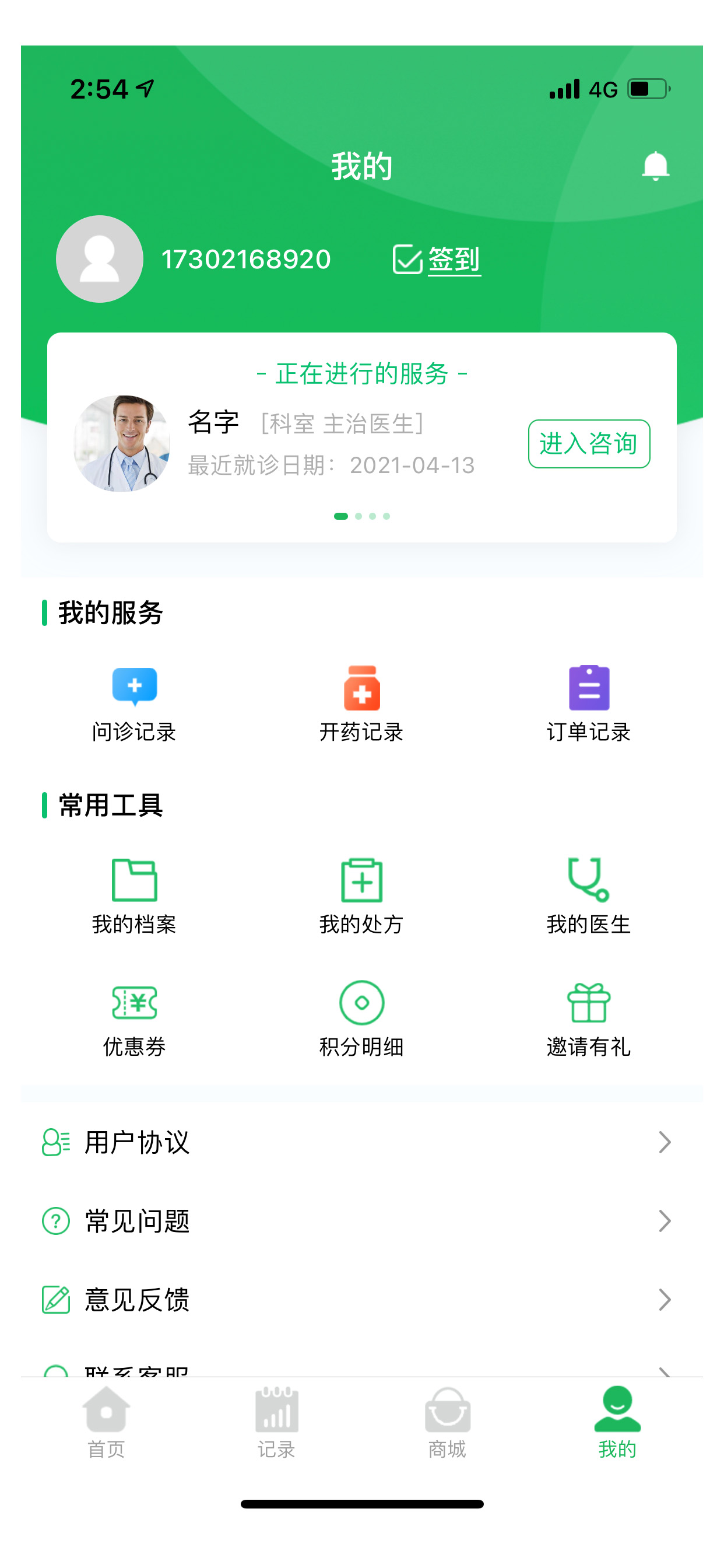
Task: Open the notifications bell
Action: pyautogui.click(x=655, y=166)
